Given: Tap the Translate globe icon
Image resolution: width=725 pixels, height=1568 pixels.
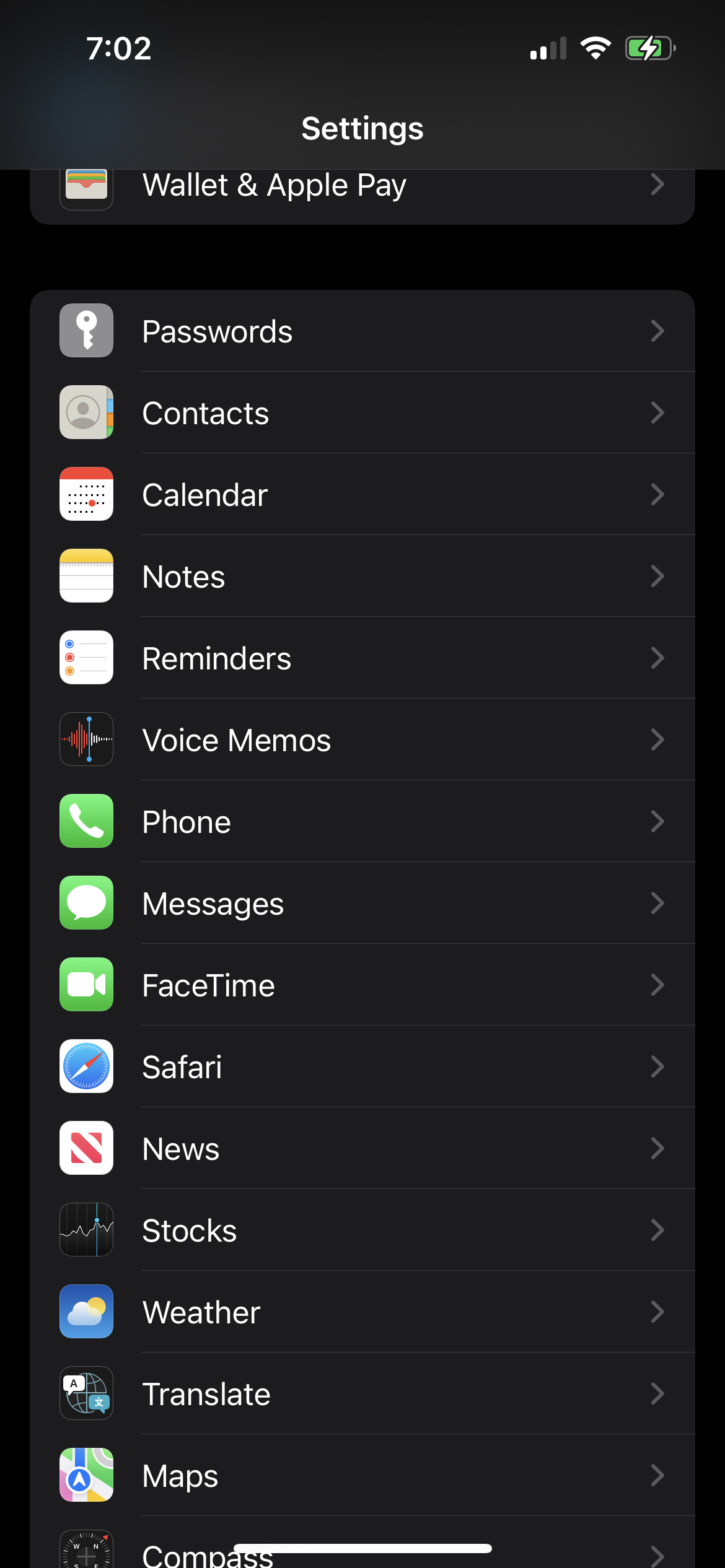Looking at the screenshot, I should [x=86, y=1393].
